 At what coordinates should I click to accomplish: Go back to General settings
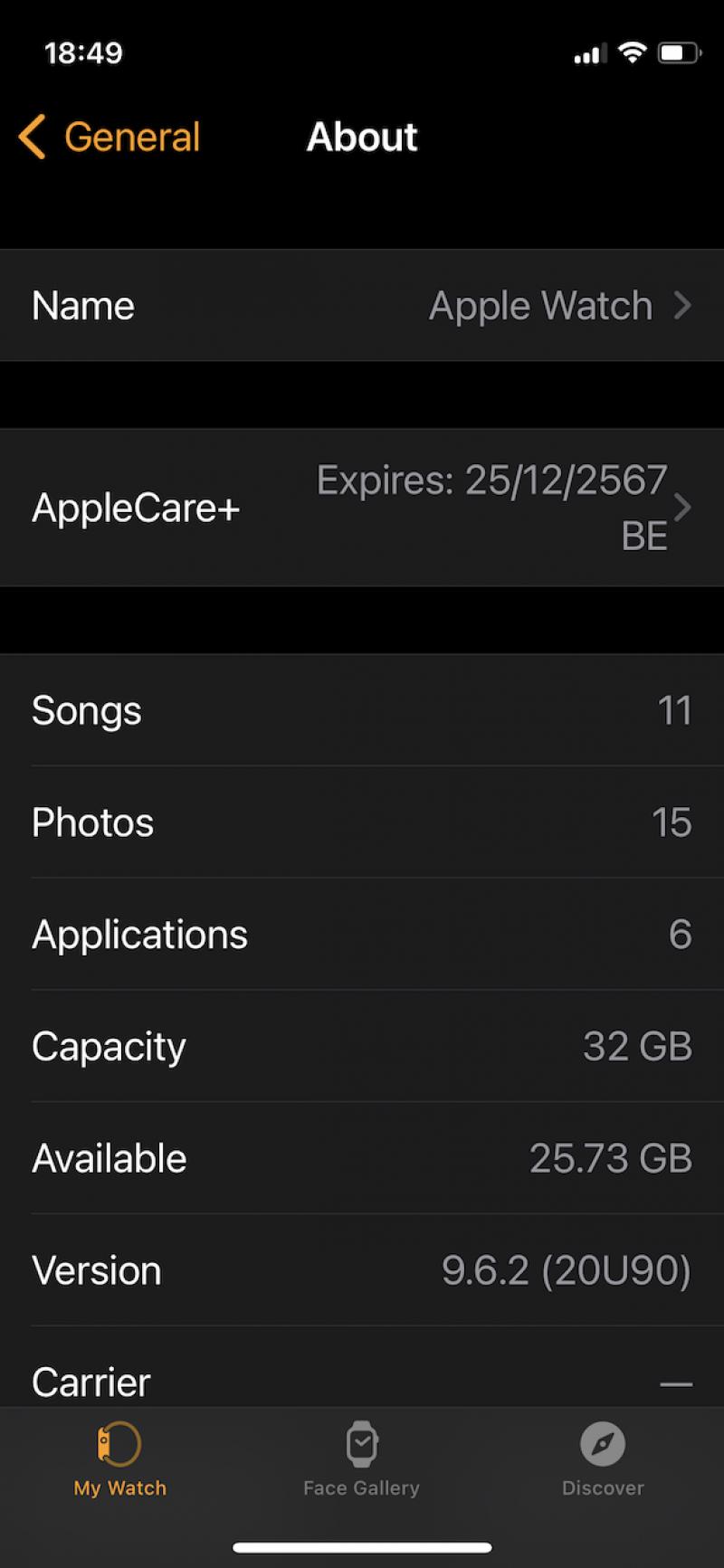pos(109,138)
